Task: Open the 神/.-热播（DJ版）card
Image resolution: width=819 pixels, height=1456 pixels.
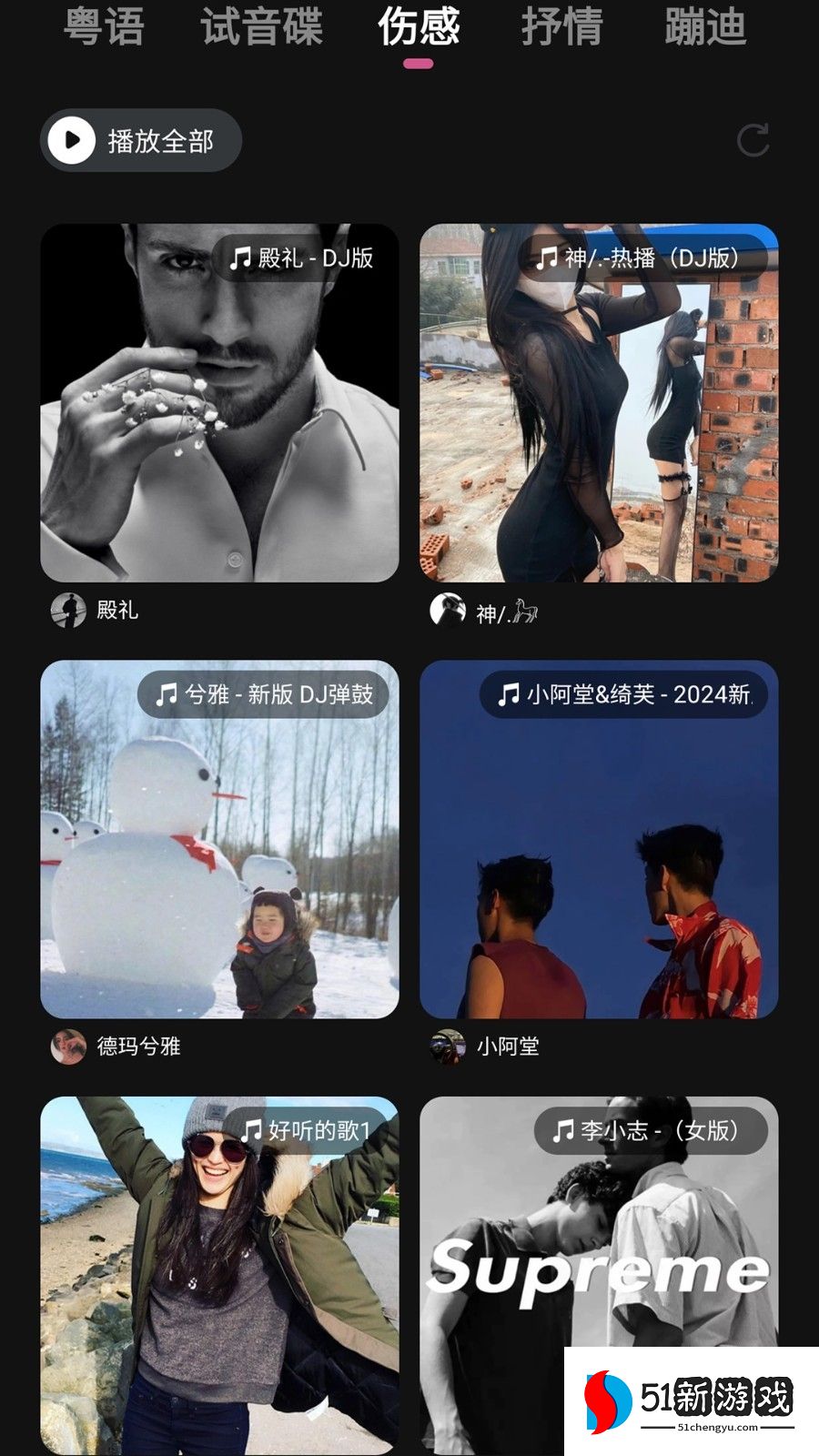Action: [x=599, y=403]
